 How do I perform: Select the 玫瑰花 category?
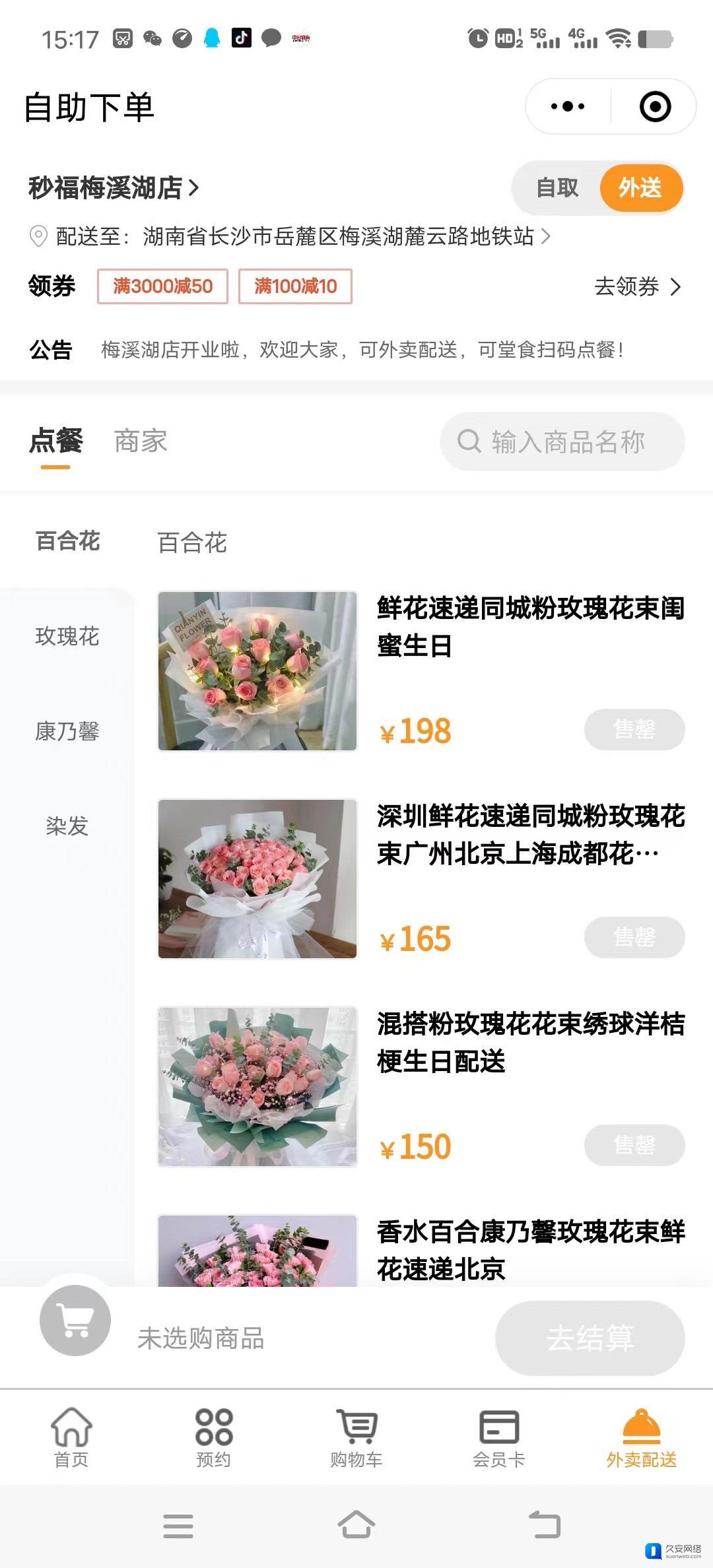67,636
